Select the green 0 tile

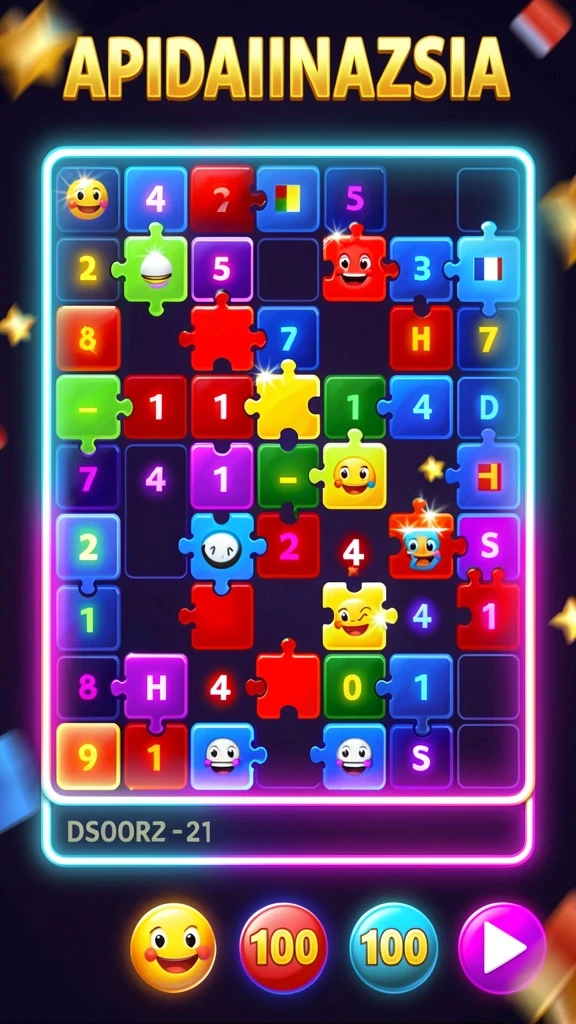pos(355,687)
